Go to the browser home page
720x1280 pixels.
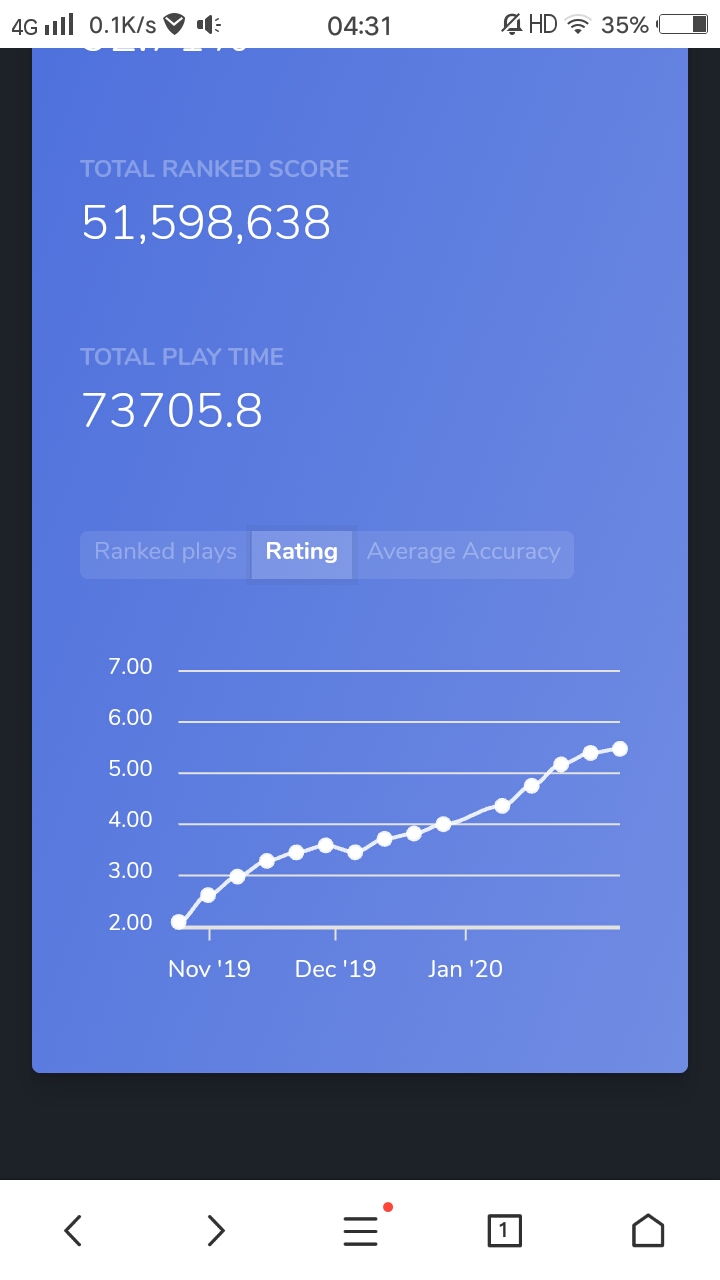pos(648,1230)
